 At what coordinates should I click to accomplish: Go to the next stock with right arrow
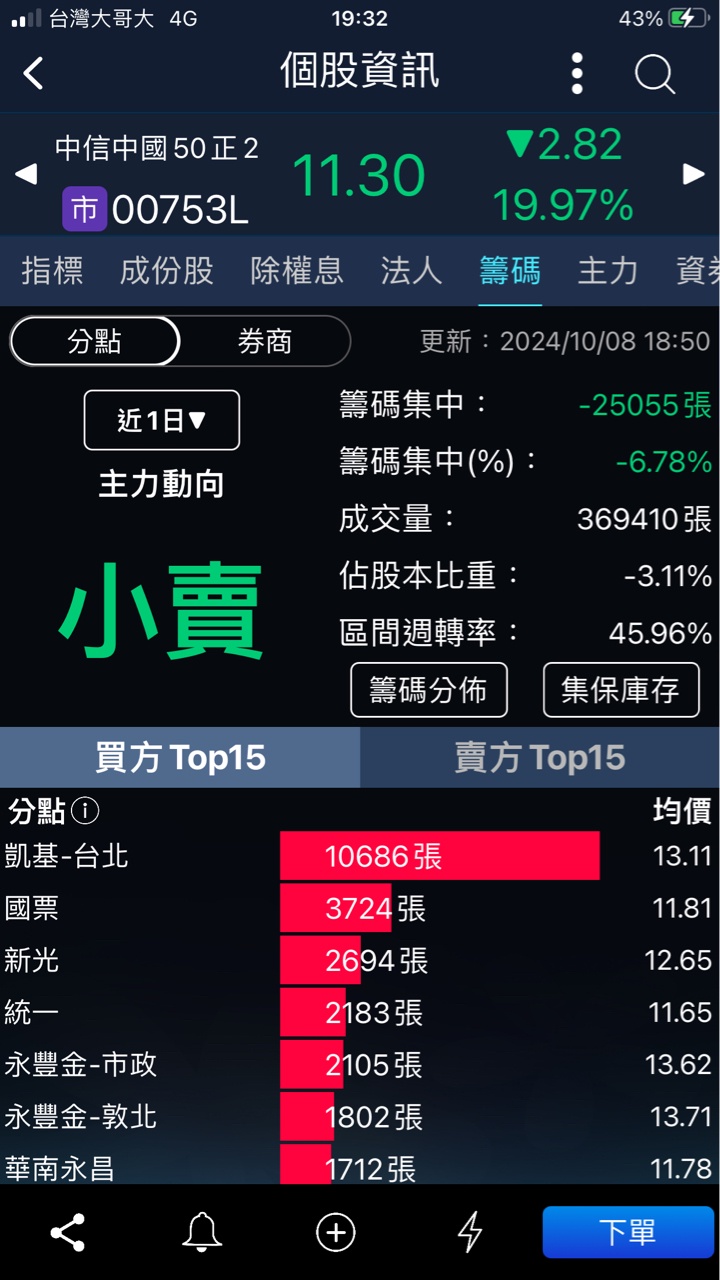tap(693, 175)
